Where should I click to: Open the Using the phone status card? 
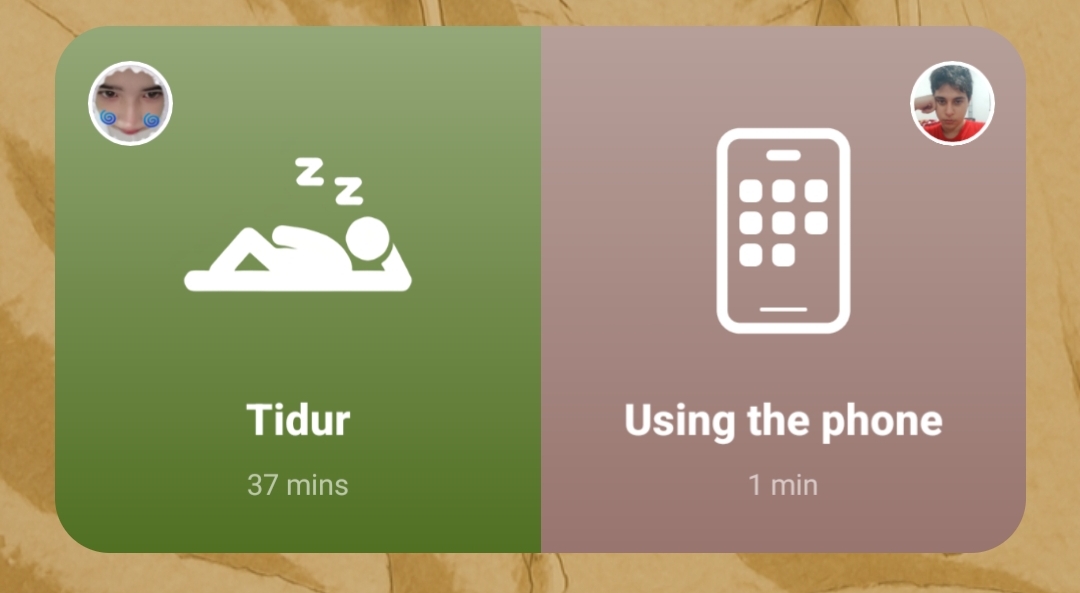(x=783, y=290)
